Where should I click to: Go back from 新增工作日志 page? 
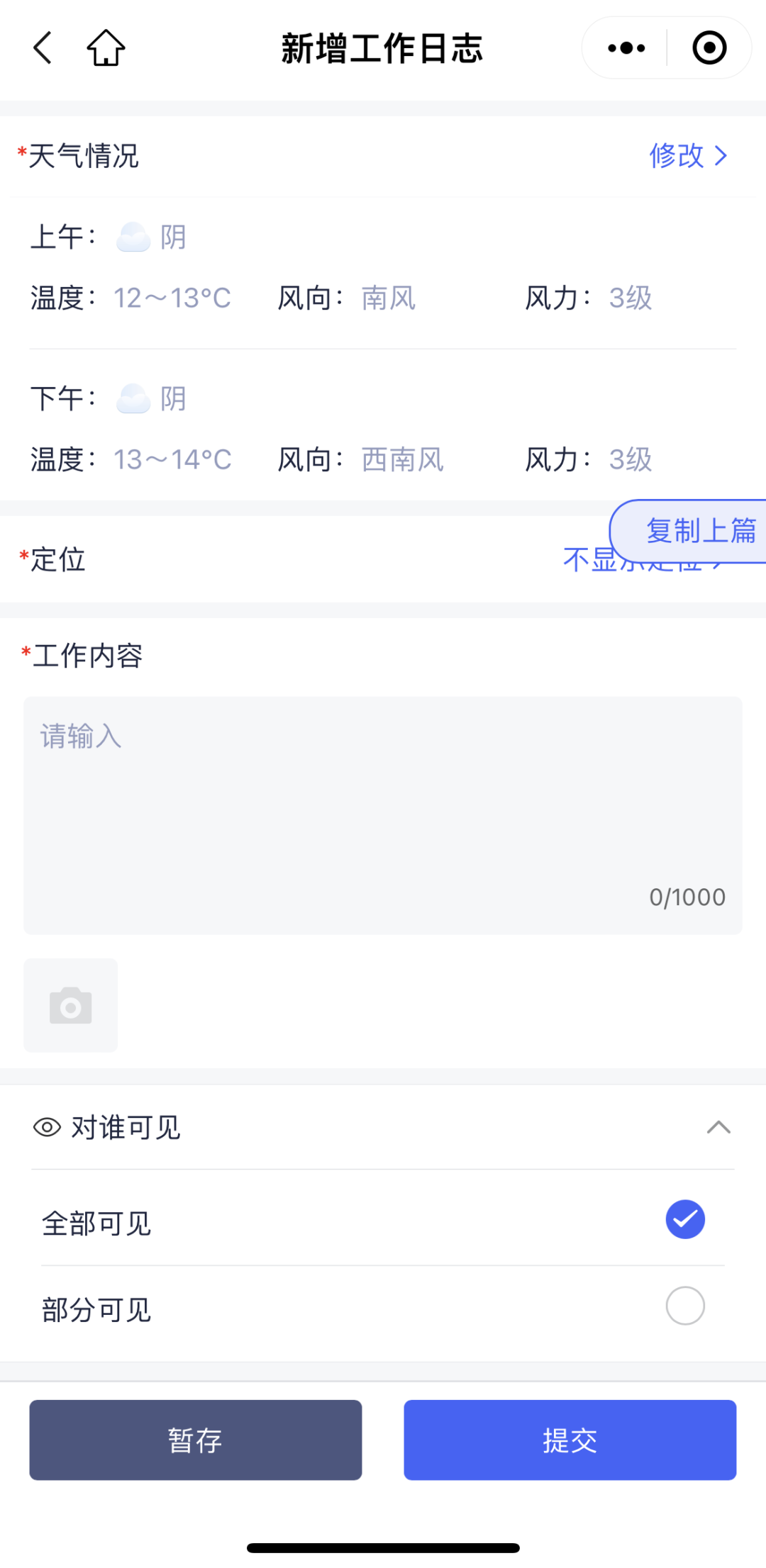pyautogui.click(x=43, y=48)
